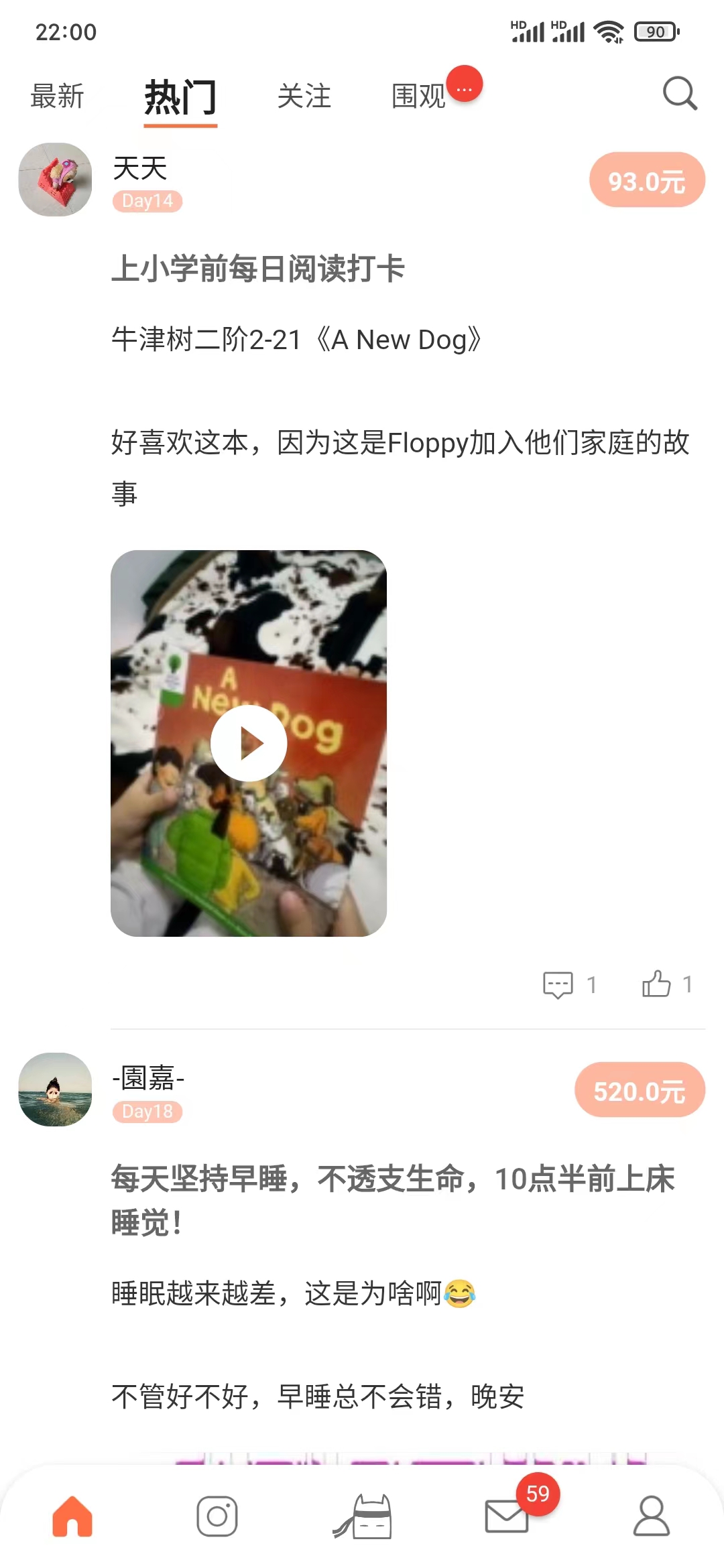
Task: Open the 围观 tab
Action: [x=419, y=96]
